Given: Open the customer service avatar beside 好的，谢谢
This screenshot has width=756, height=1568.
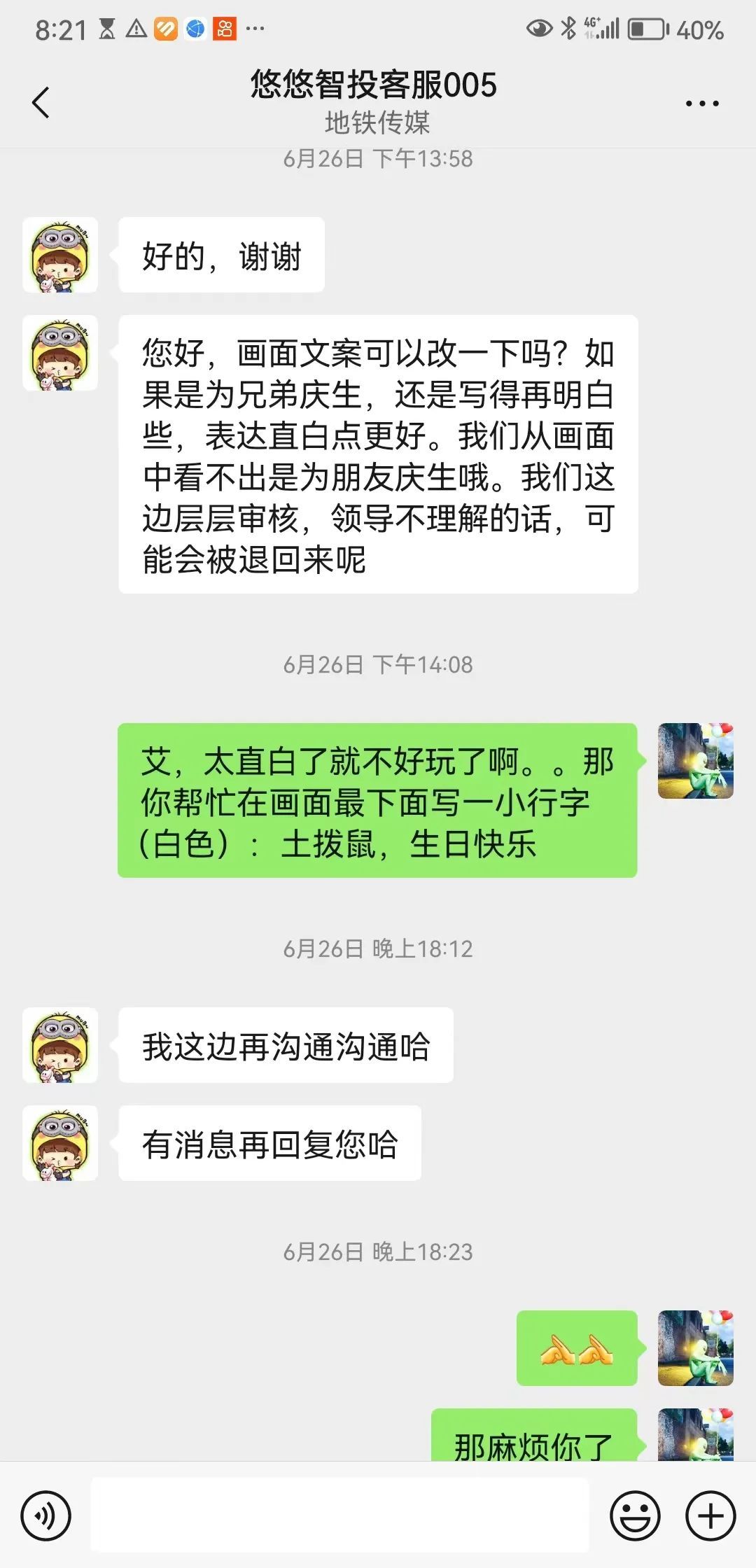Looking at the screenshot, I should pos(60,255).
